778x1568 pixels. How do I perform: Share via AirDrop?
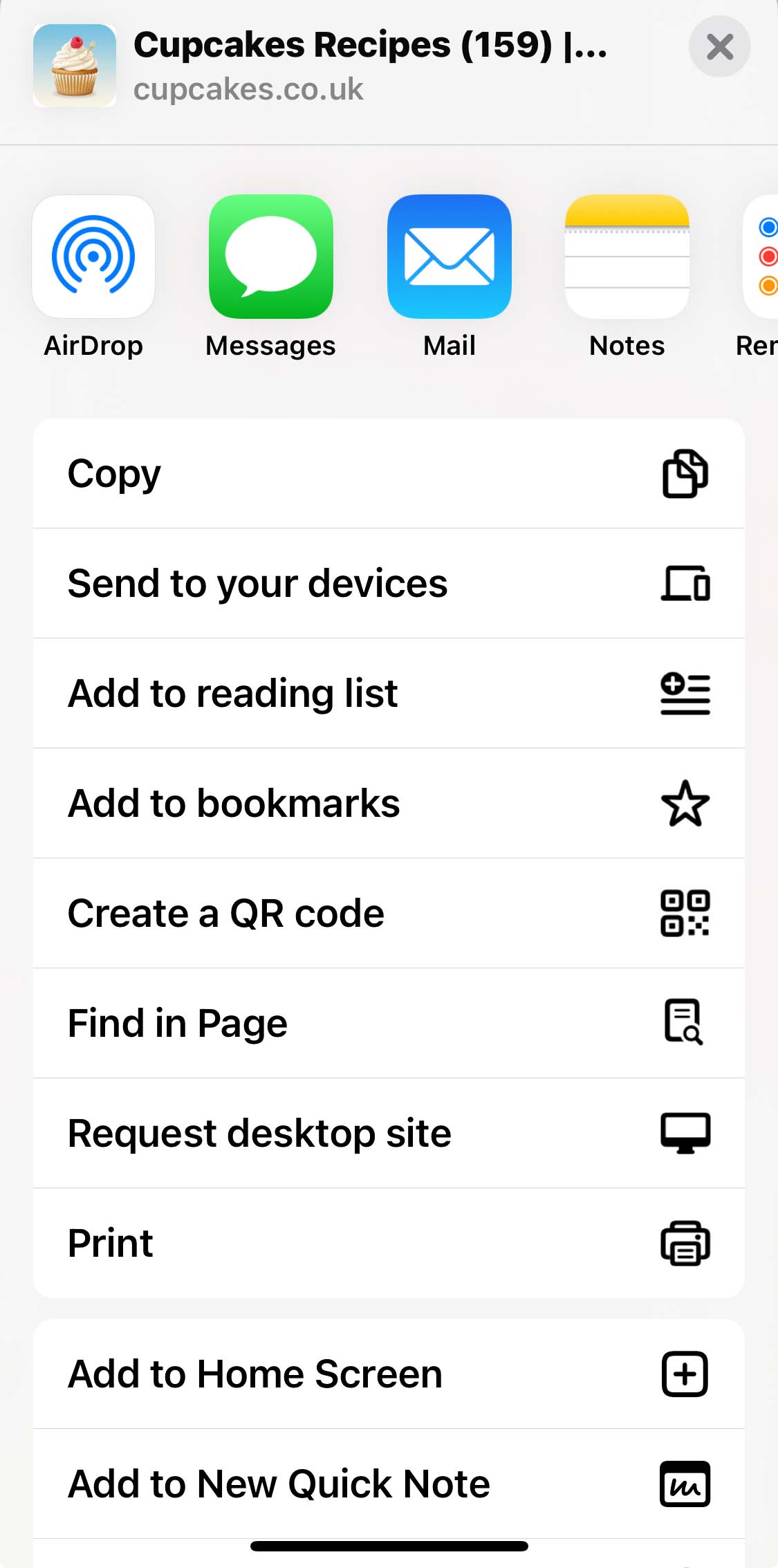click(x=93, y=255)
